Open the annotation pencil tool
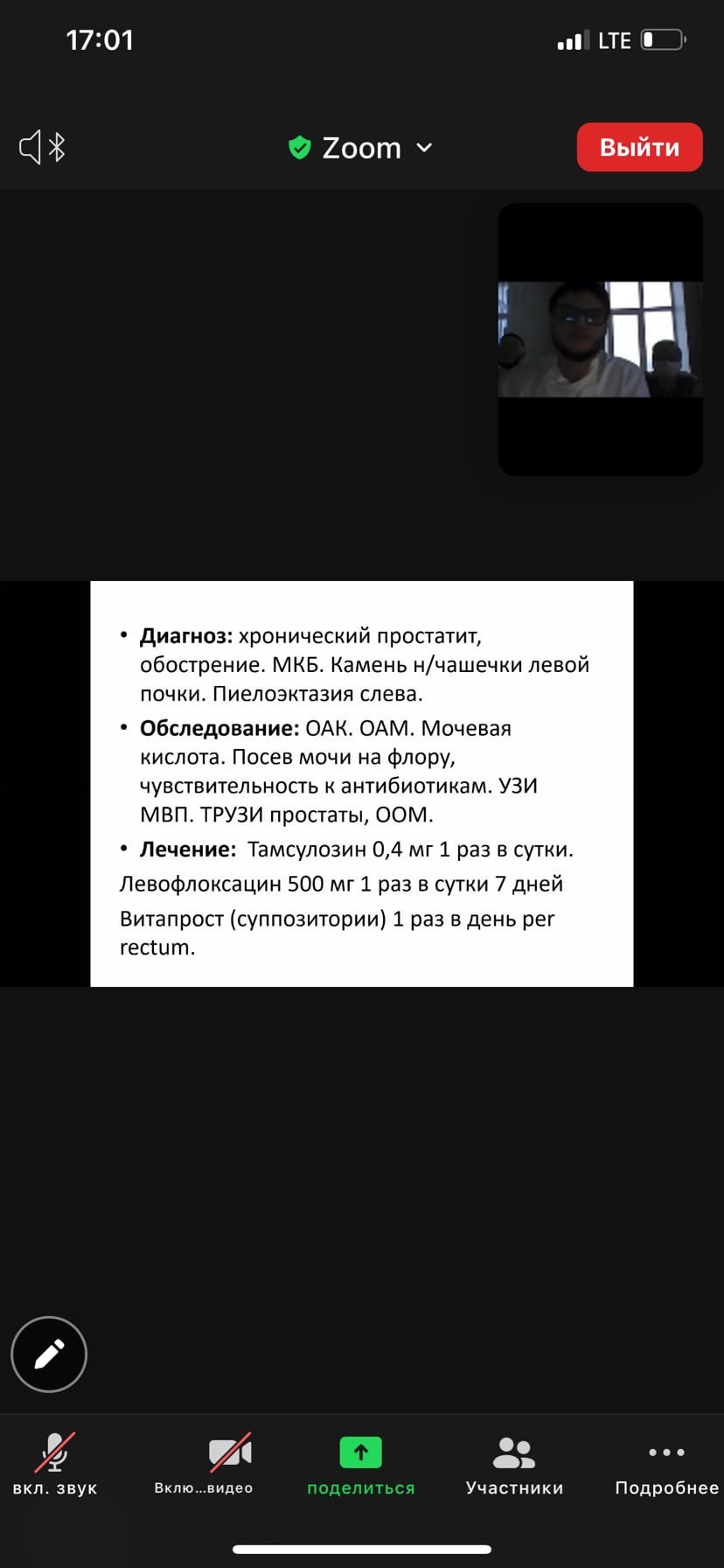The height and width of the screenshot is (1568, 724). point(49,1354)
